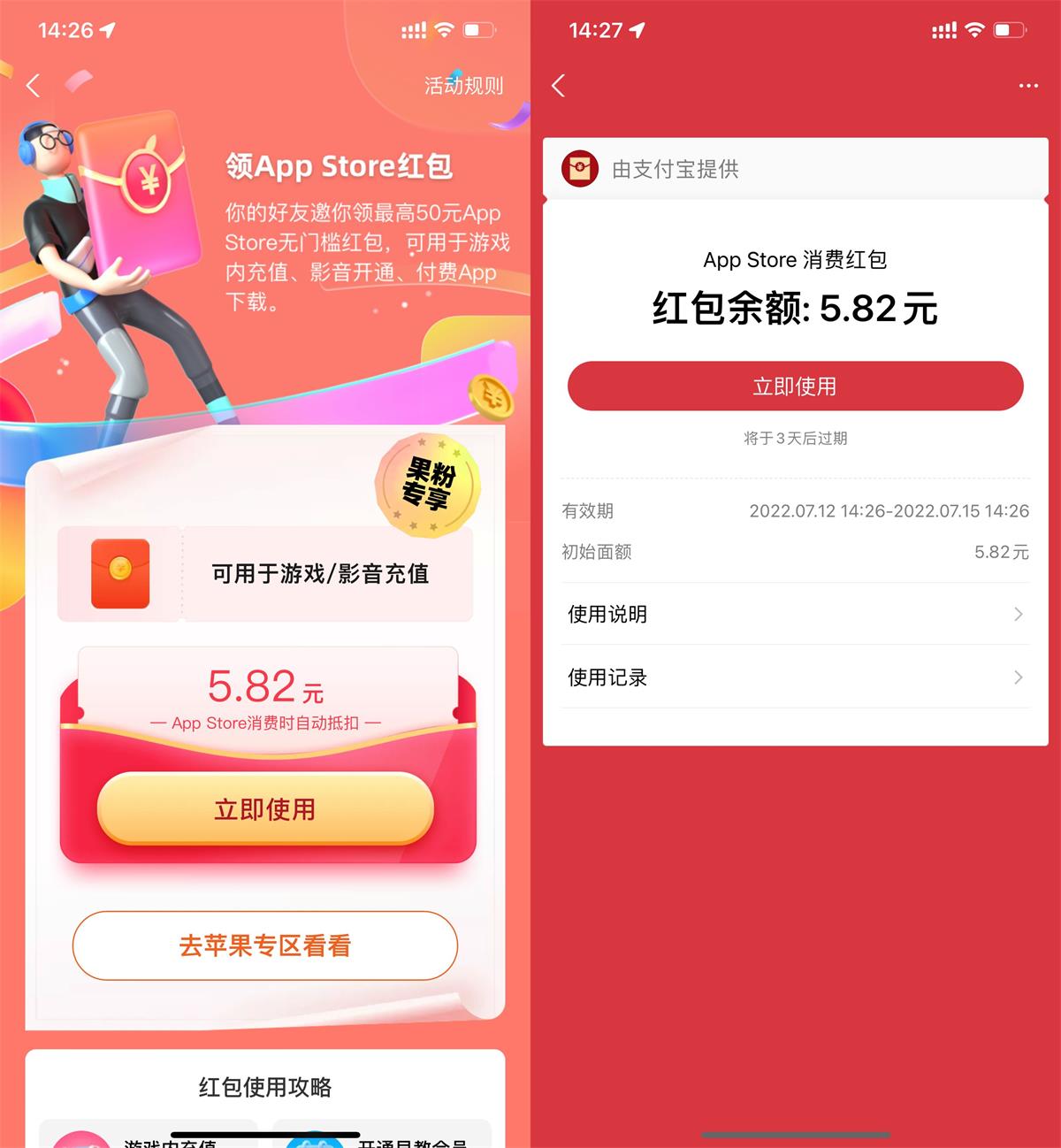Open the three-dot menu on the right screen
Viewport: 1061px width, 1148px height.
[1028, 85]
